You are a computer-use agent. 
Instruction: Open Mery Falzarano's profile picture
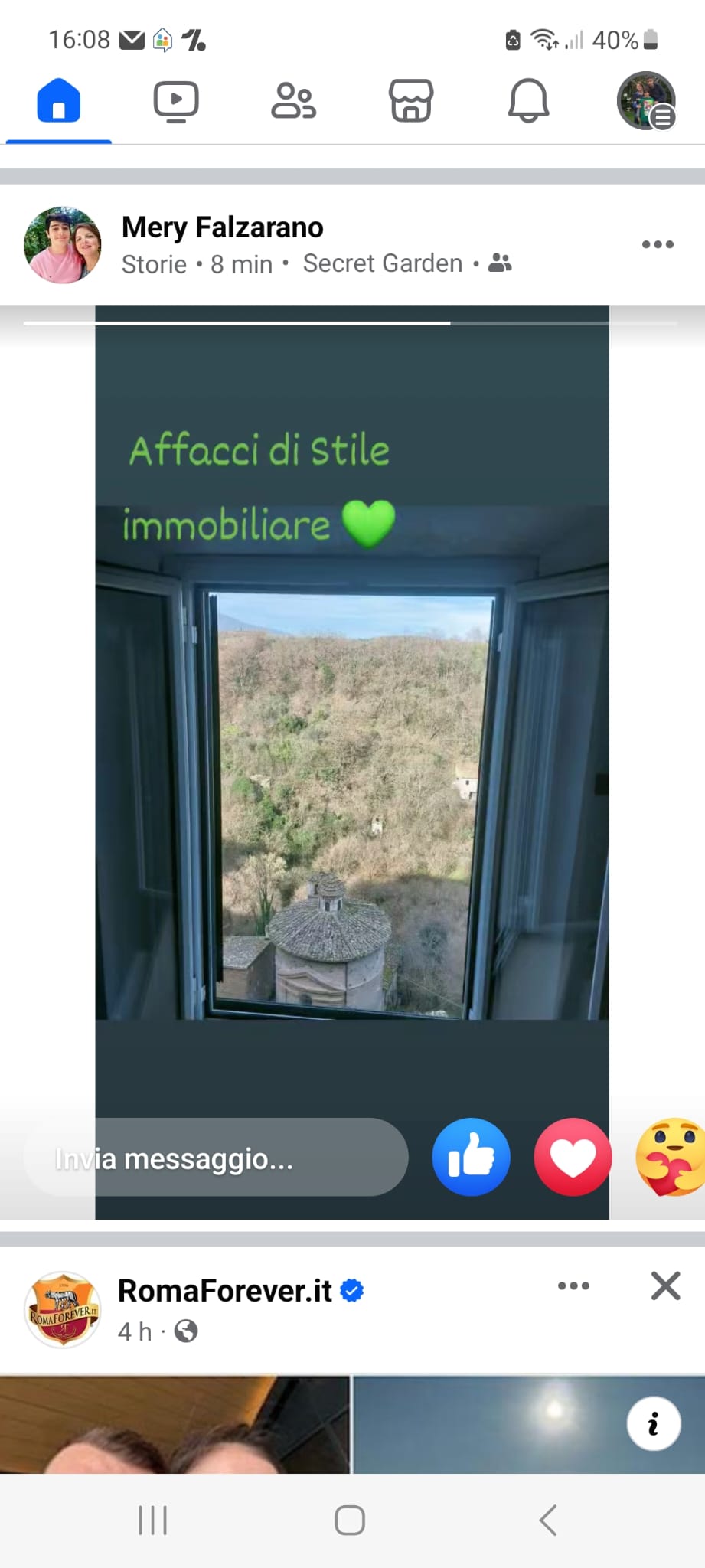(63, 245)
